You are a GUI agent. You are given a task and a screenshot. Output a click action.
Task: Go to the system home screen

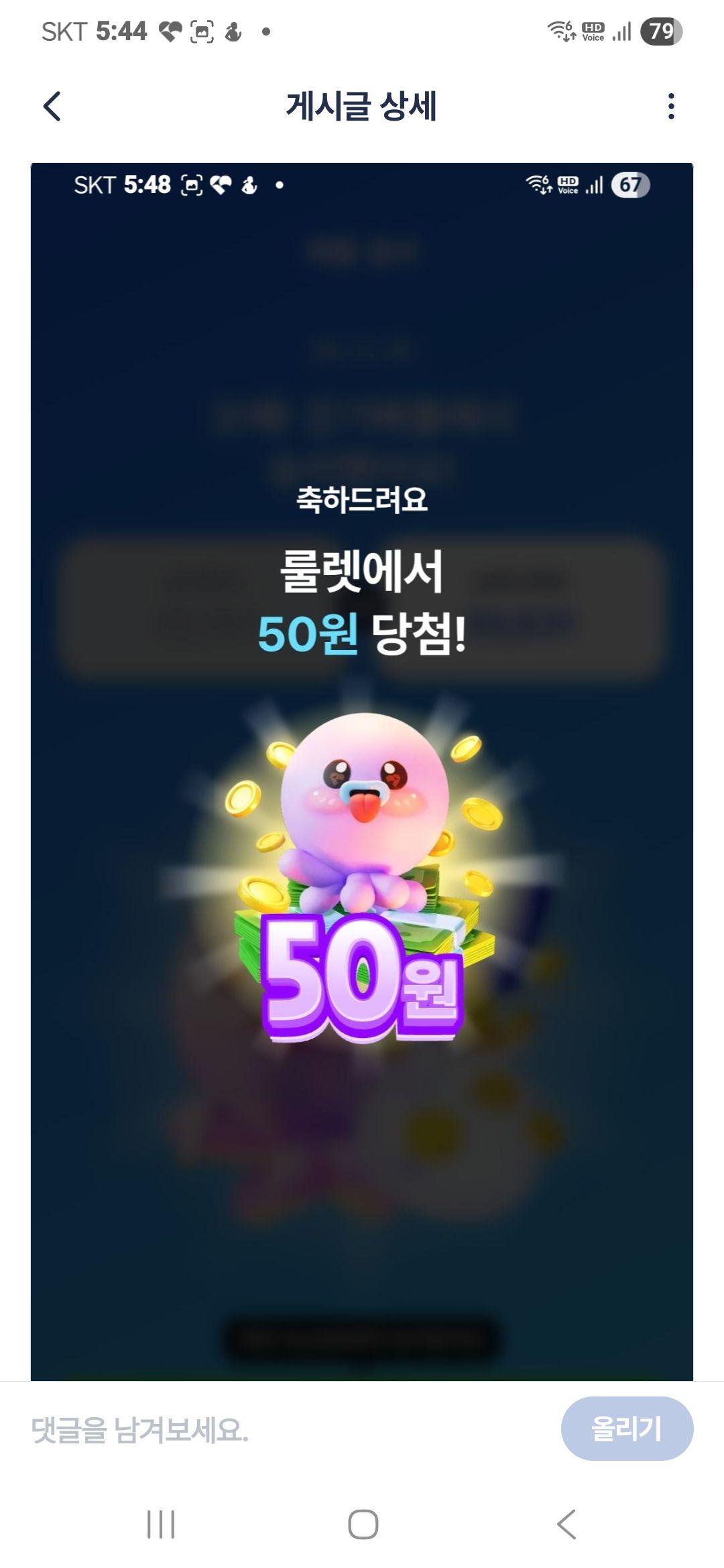[363, 1524]
